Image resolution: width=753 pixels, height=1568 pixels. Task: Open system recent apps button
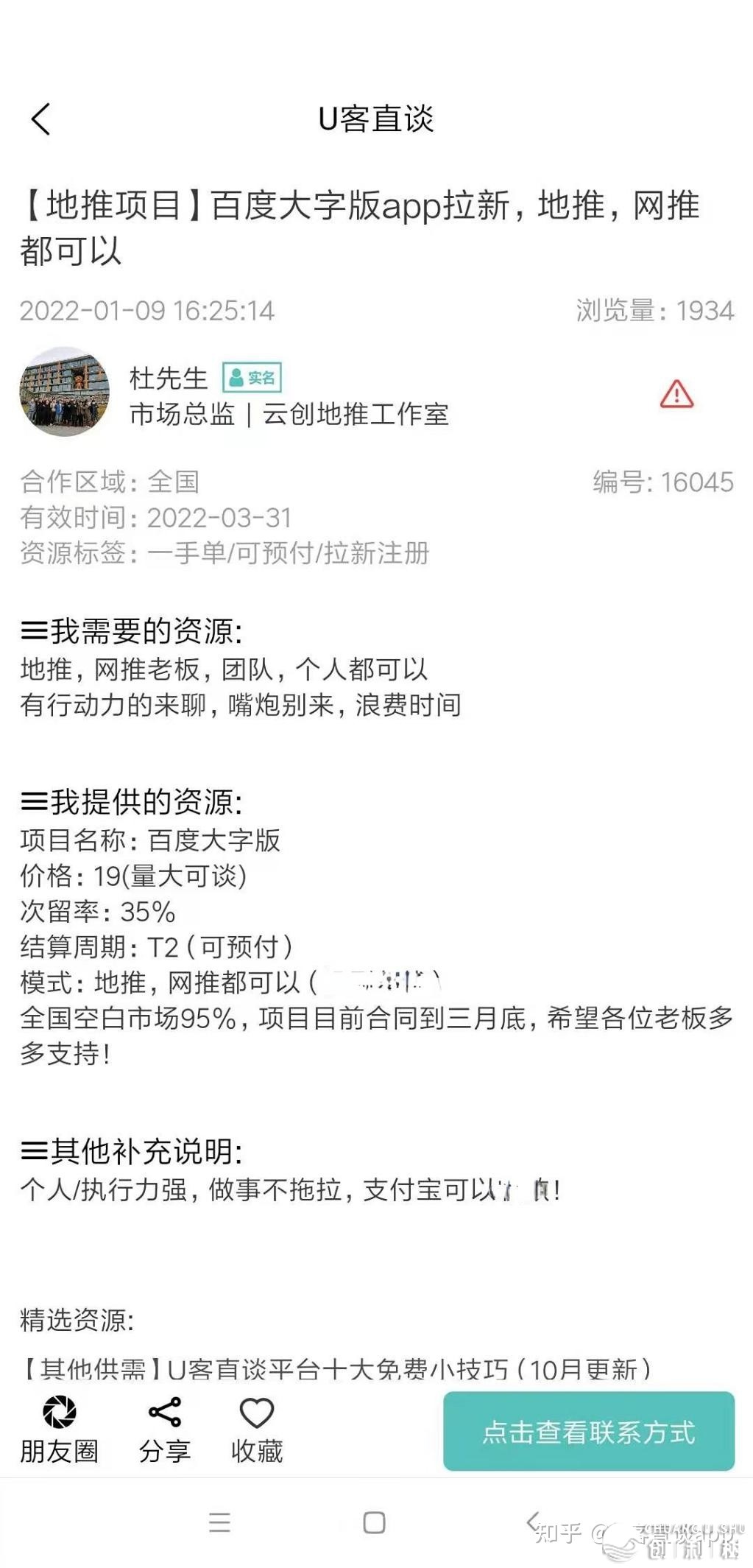point(219,1522)
